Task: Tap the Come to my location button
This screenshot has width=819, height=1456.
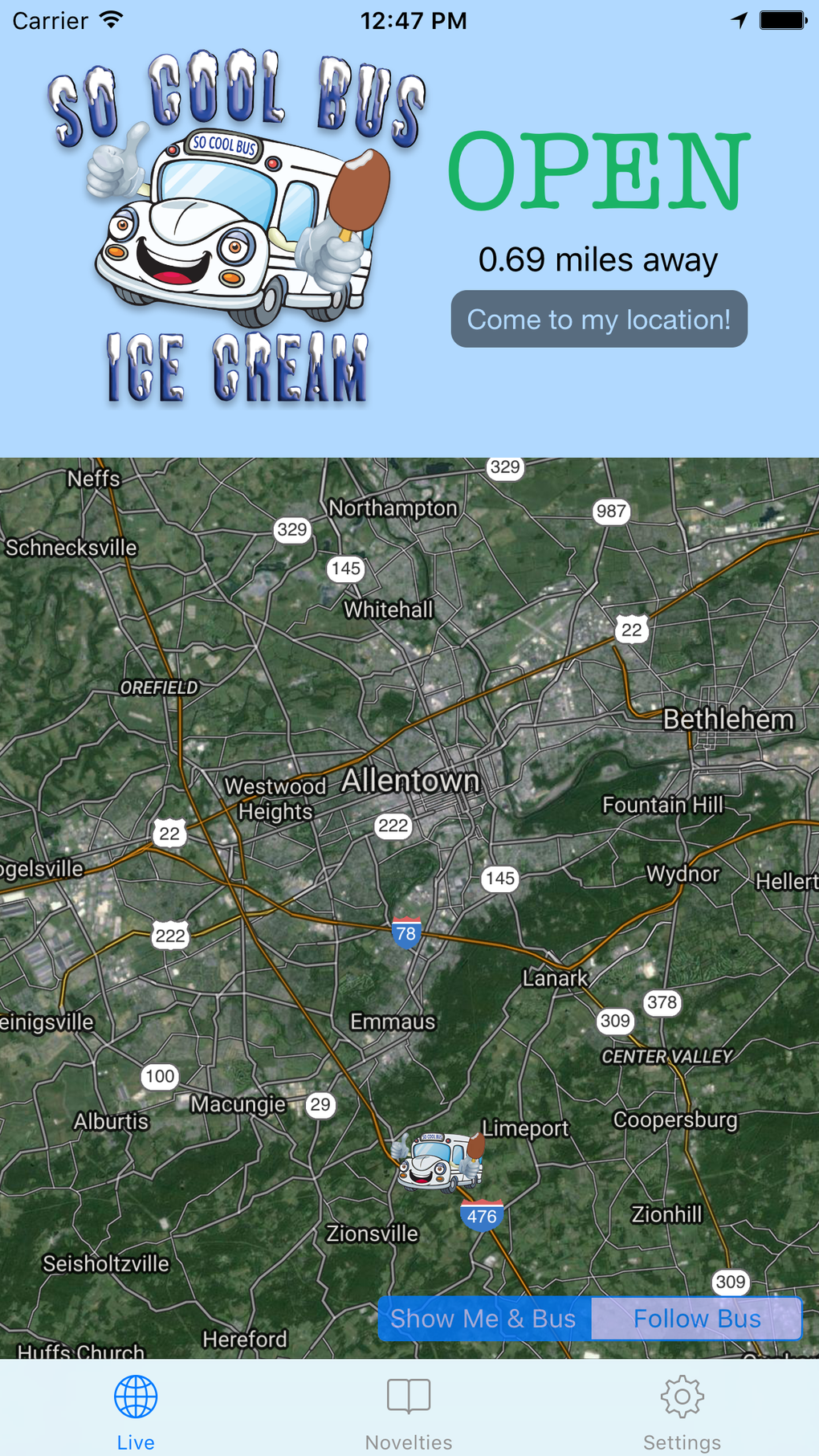Action: tap(599, 319)
